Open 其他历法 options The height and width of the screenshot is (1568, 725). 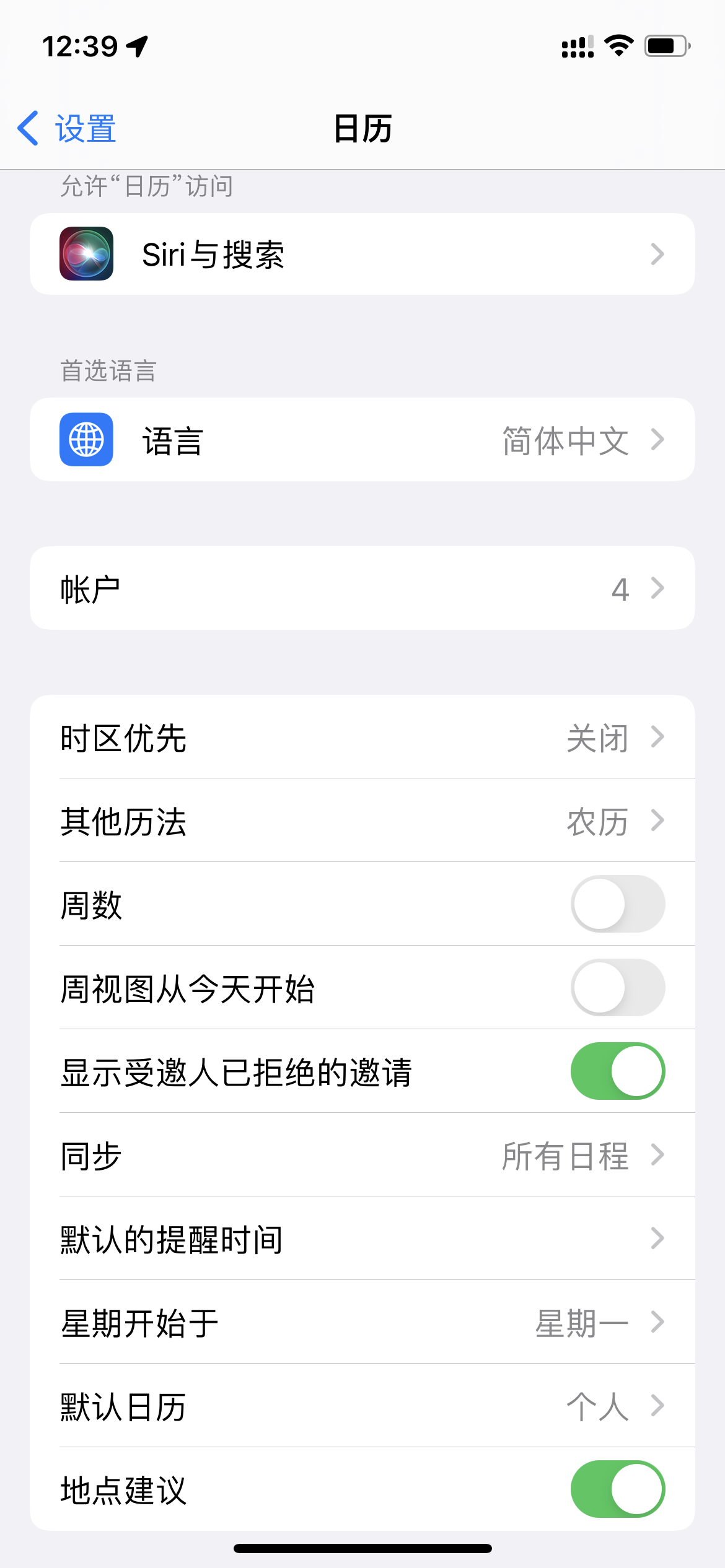pos(362,821)
